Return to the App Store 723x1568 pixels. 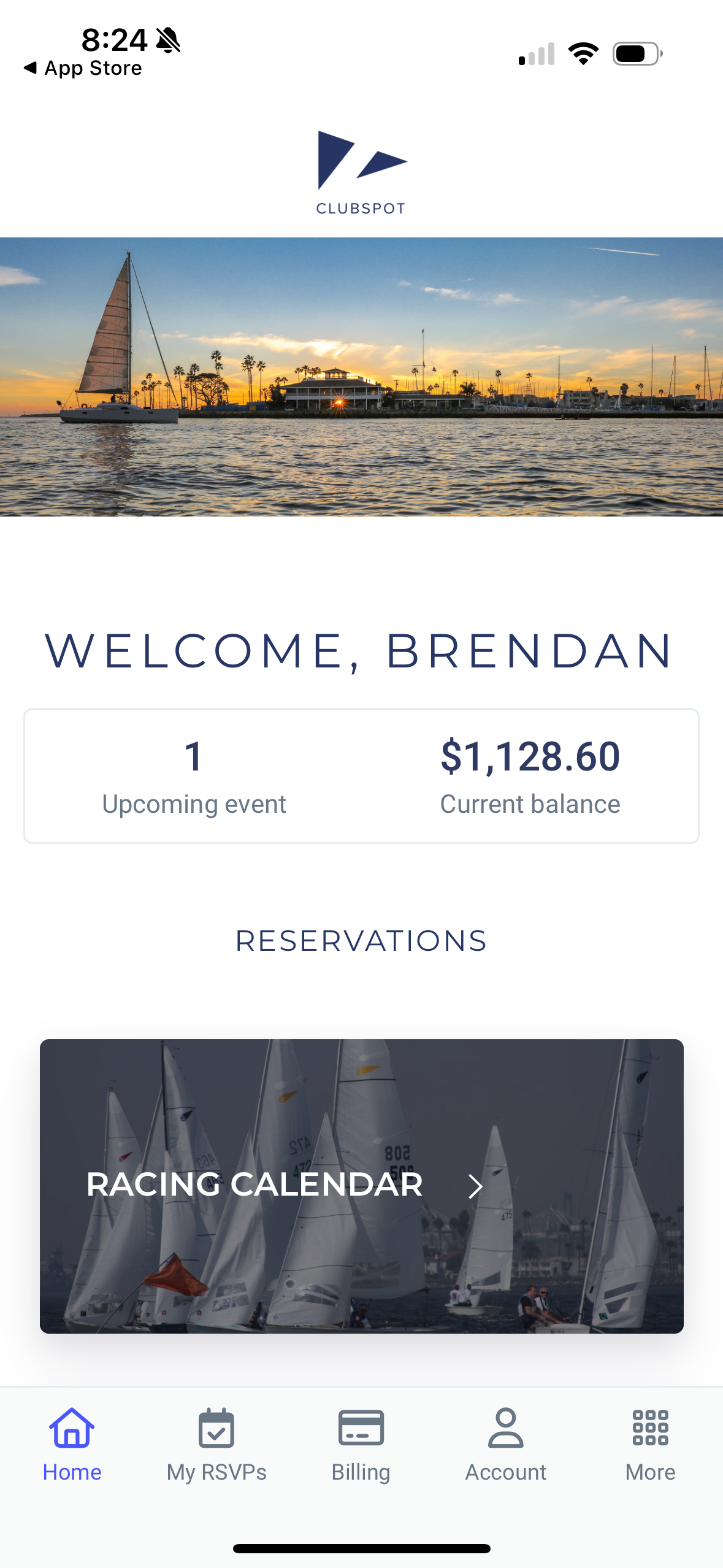[x=83, y=68]
